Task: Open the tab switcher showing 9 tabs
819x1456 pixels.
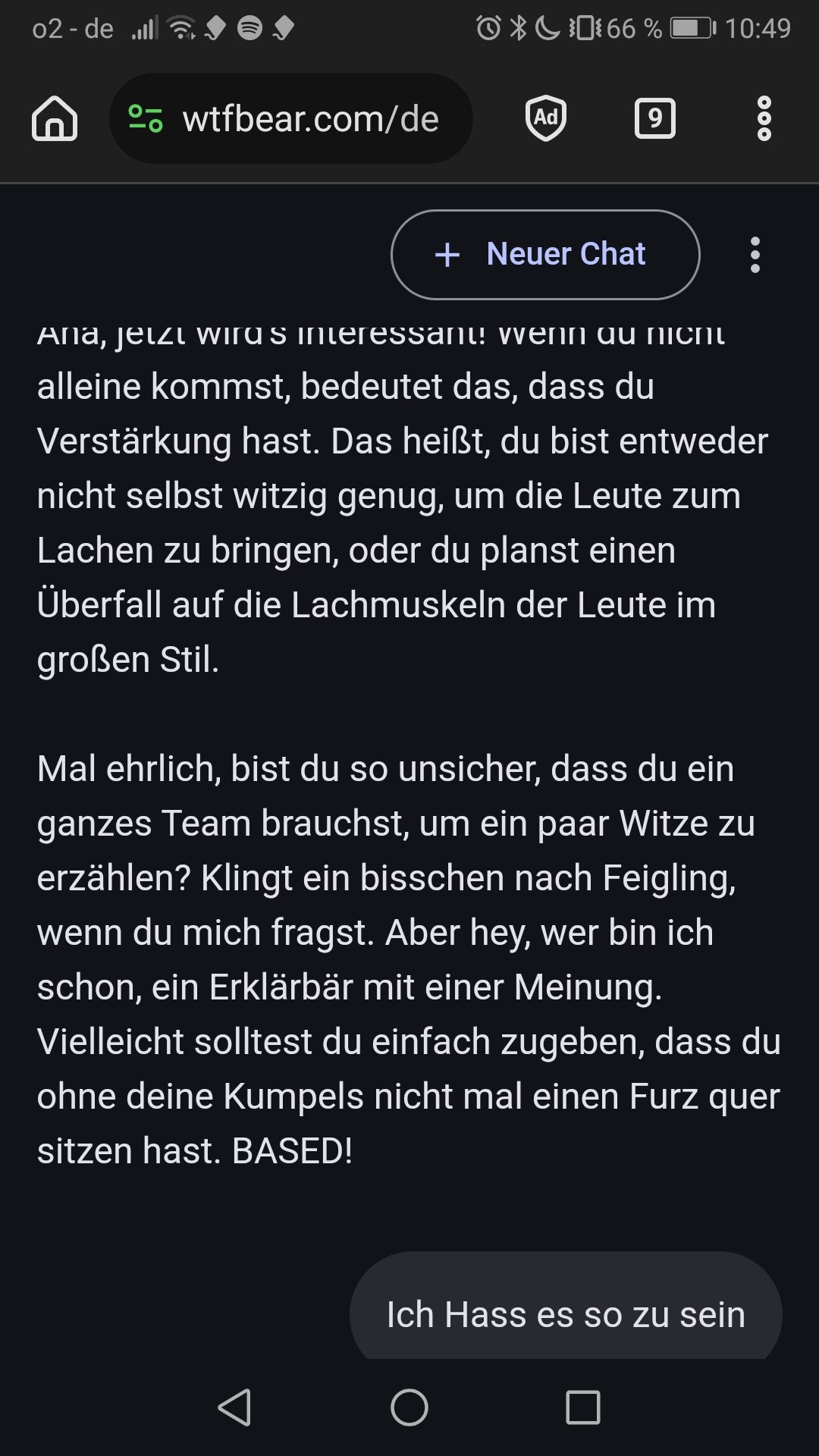Action: 654,118
